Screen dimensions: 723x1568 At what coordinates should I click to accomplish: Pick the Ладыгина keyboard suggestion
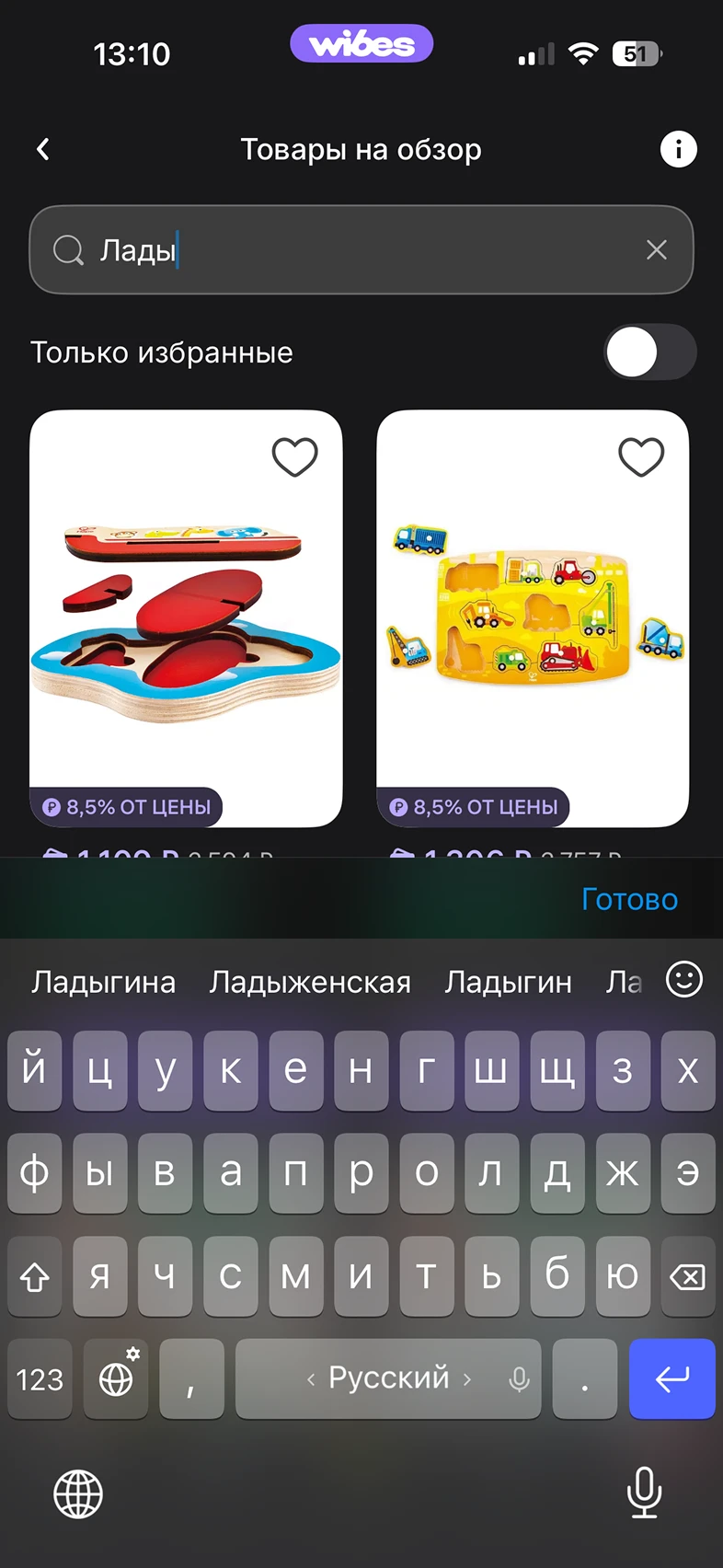coord(103,982)
